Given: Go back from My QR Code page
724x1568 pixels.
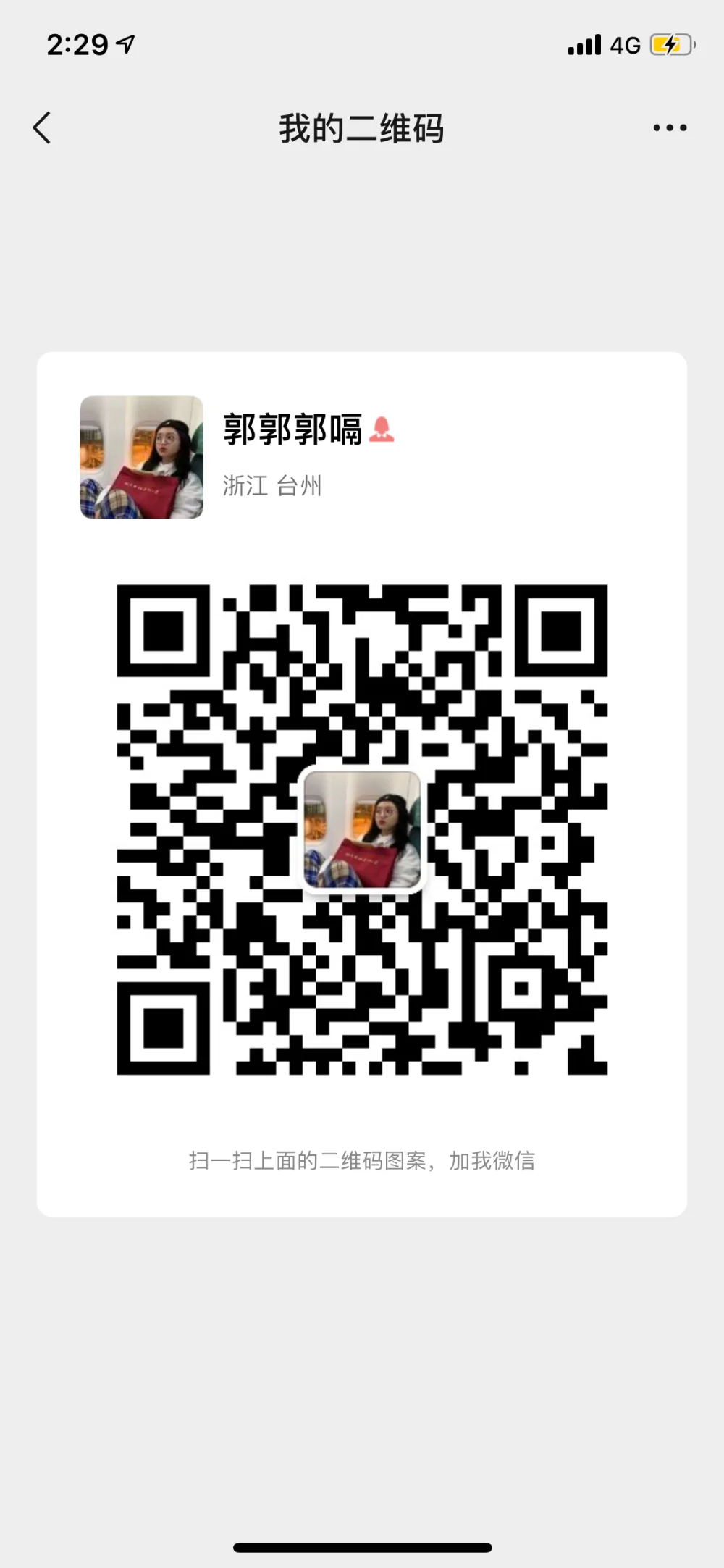Looking at the screenshot, I should (43, 128).
